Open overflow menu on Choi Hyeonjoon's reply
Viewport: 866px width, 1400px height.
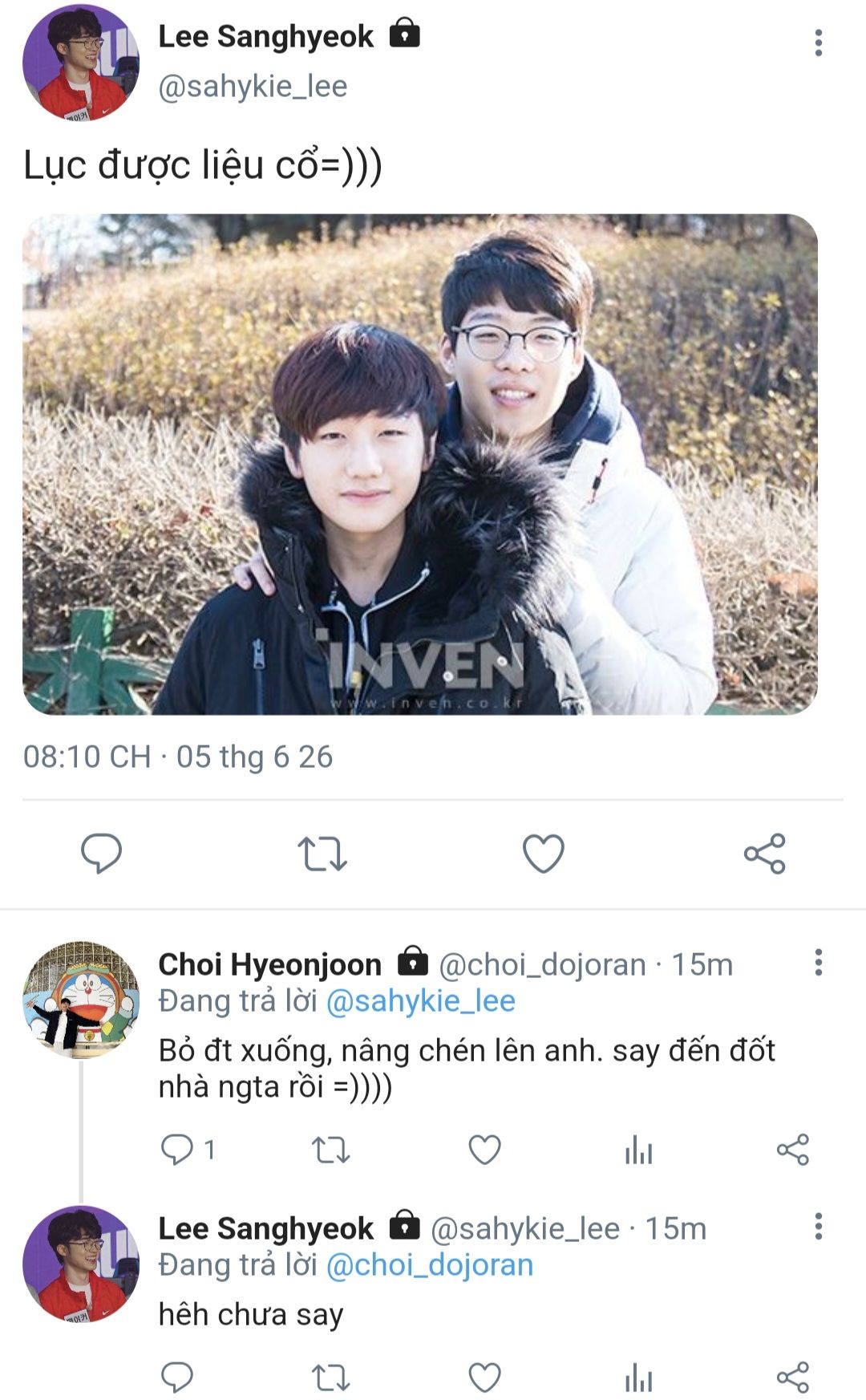(818, 963)
